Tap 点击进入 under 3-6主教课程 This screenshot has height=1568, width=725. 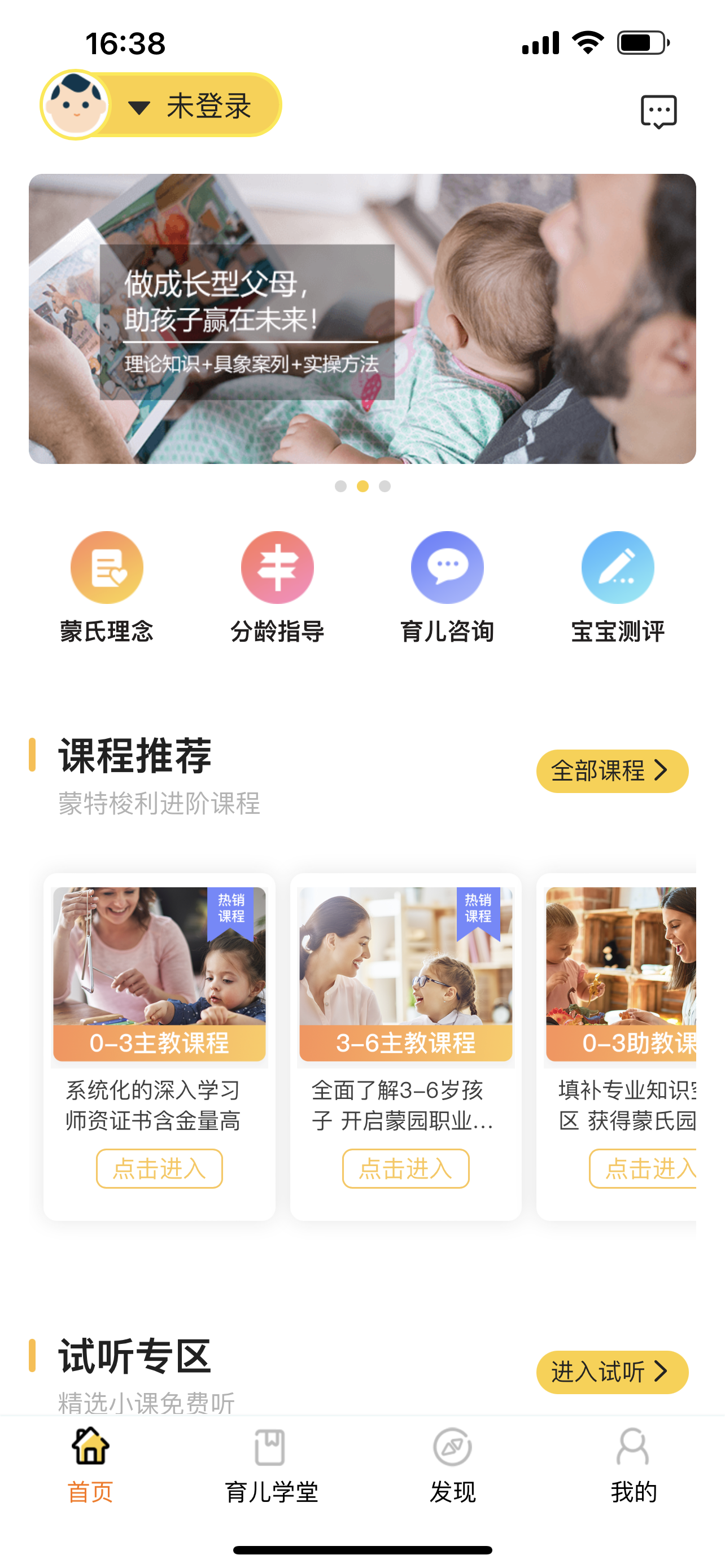click(x=405, y=1168)
